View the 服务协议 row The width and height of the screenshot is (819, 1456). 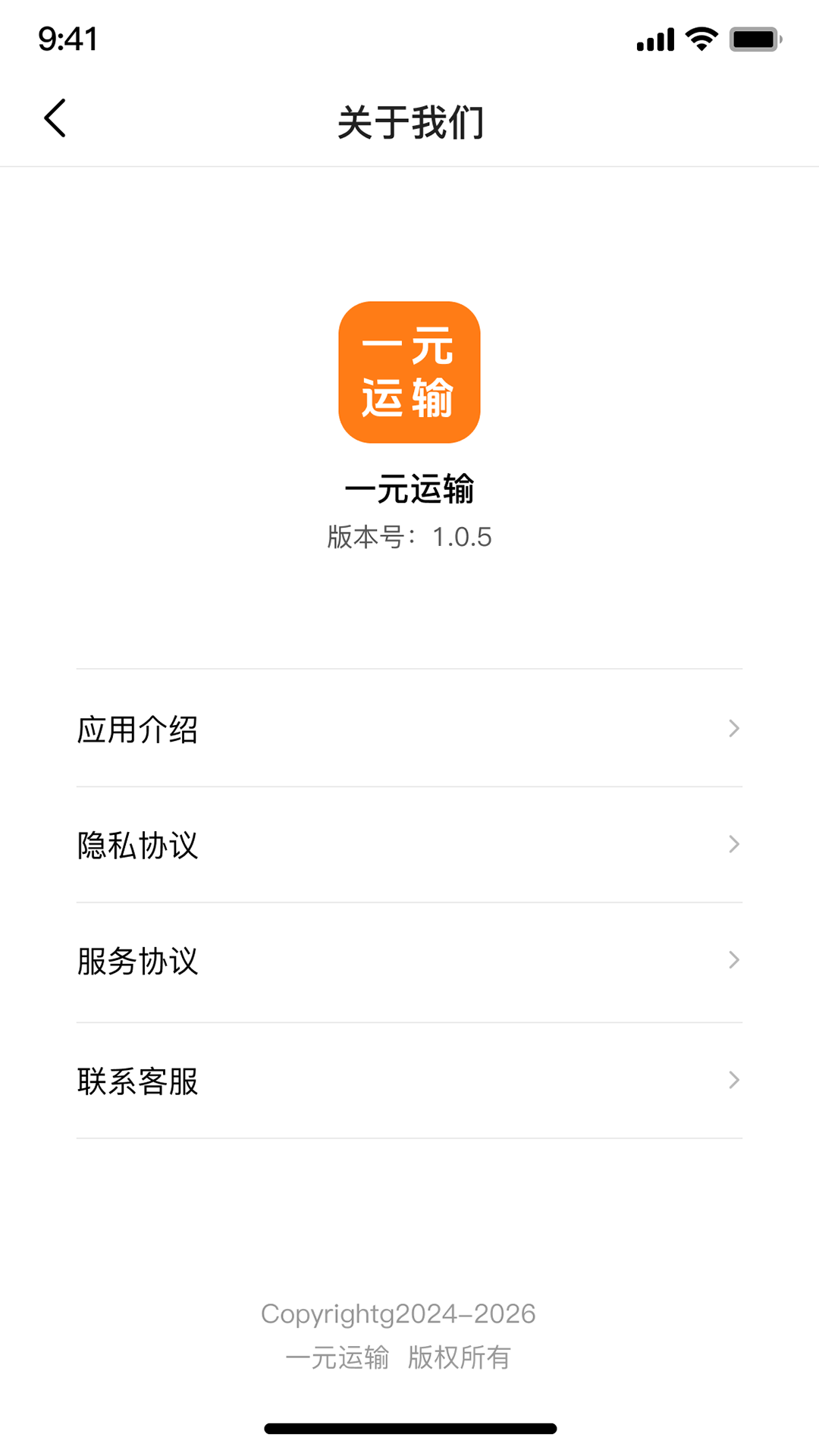pos(409,961)
